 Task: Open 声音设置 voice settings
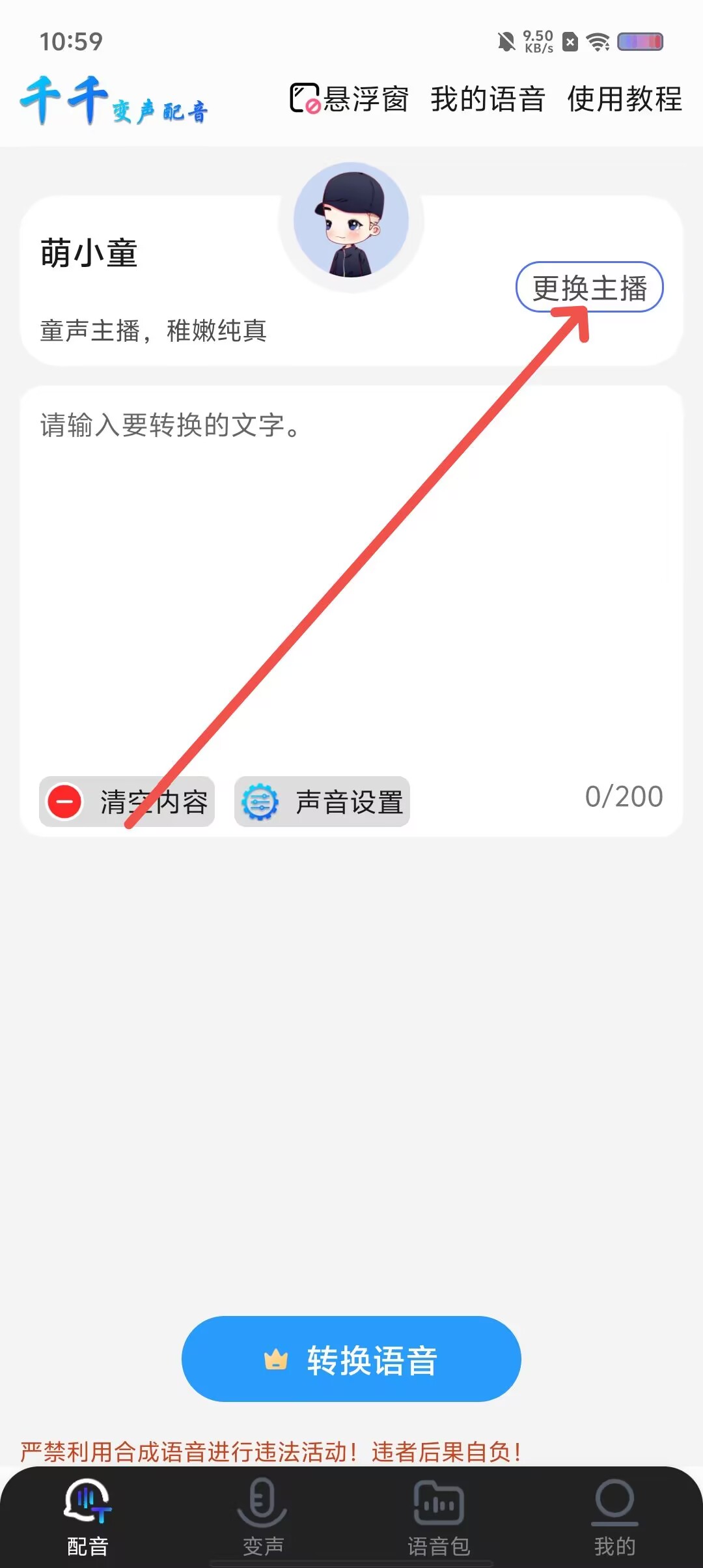click(322, 802)
